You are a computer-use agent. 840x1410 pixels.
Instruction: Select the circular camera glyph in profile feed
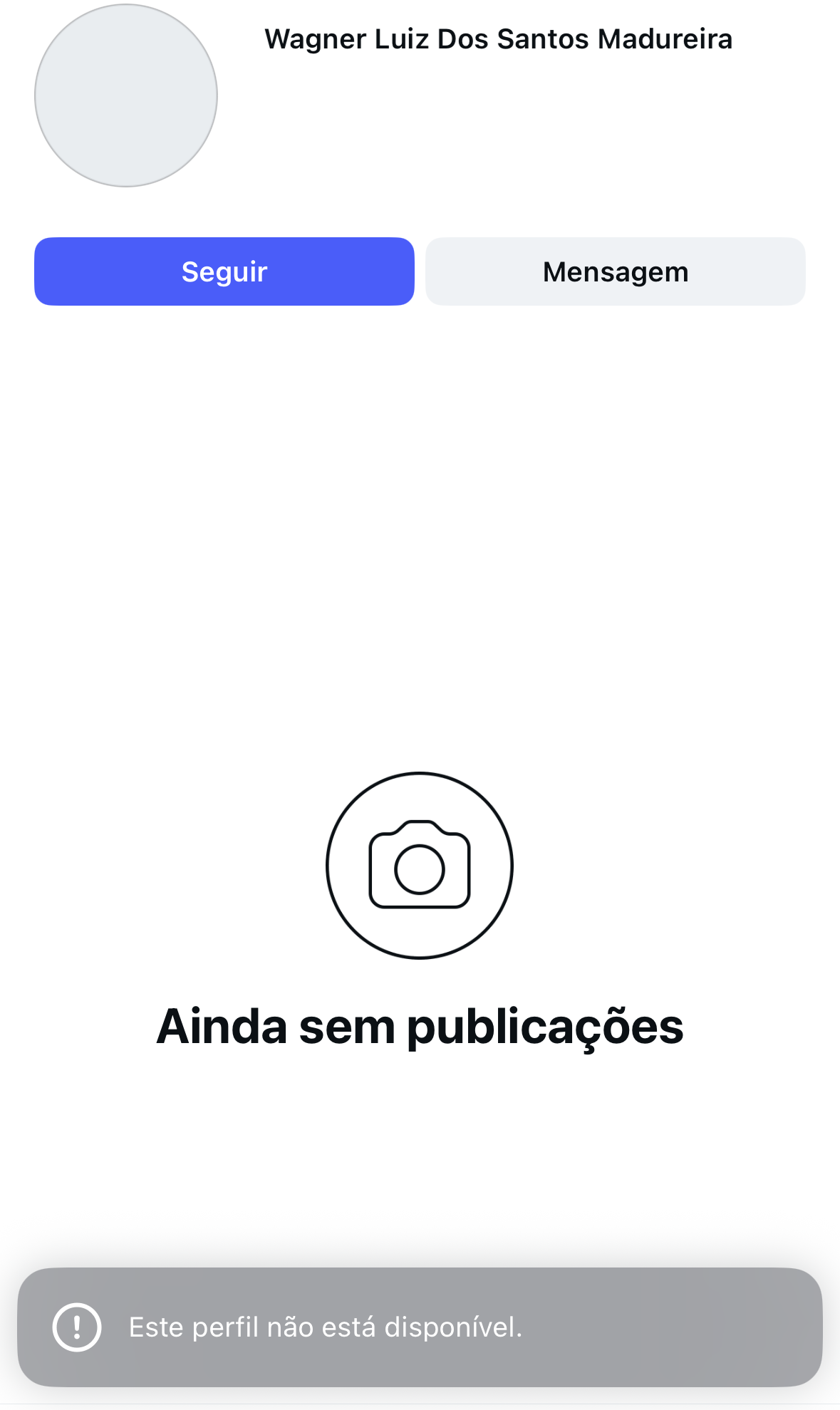[x=419, y=866]
